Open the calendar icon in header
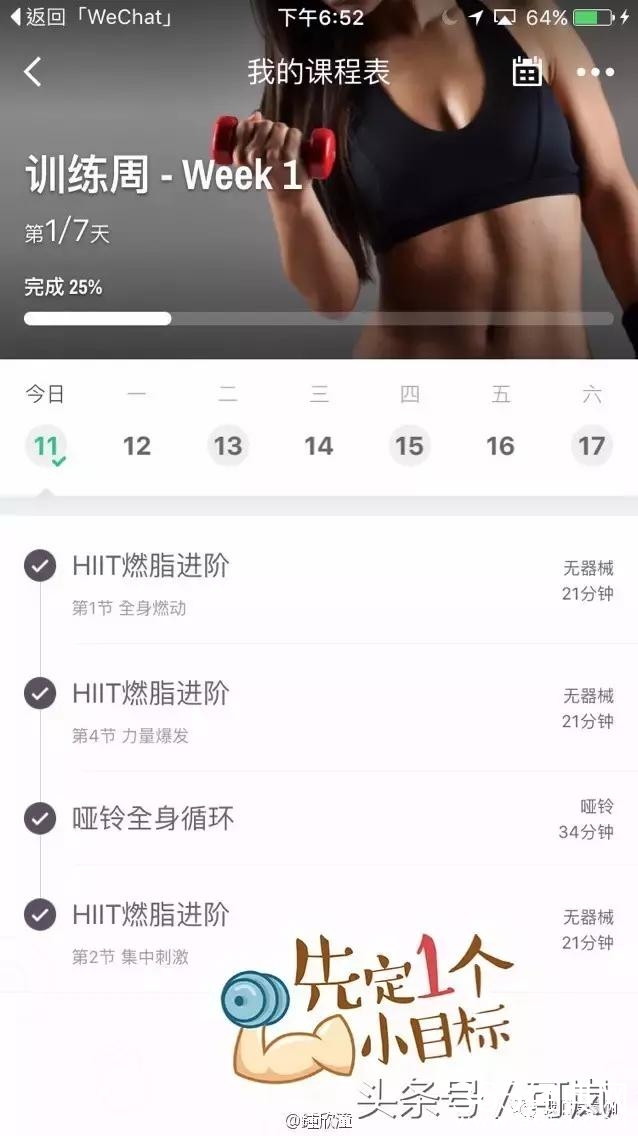This screenshot has width=638, height=1136. [527, 72]
